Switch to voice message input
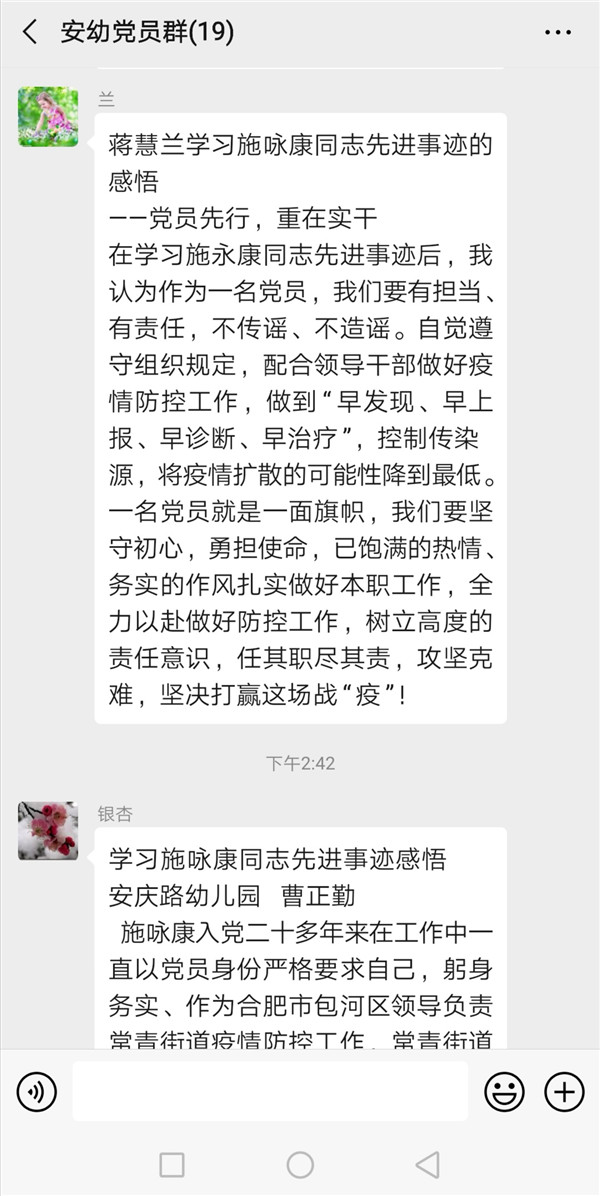Screen dimensions: 600x1196 pyautogui.click(x=37, y=1091)
